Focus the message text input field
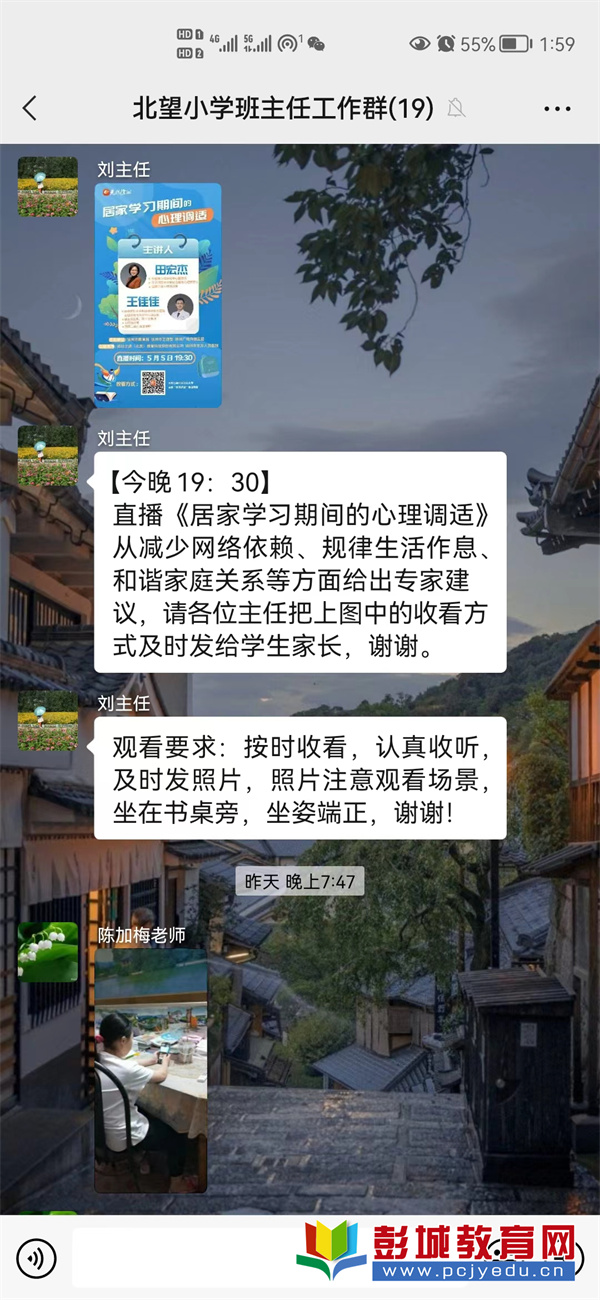Image resolution: width=600 pixels, height=1300 pixels. [180, 1257]
